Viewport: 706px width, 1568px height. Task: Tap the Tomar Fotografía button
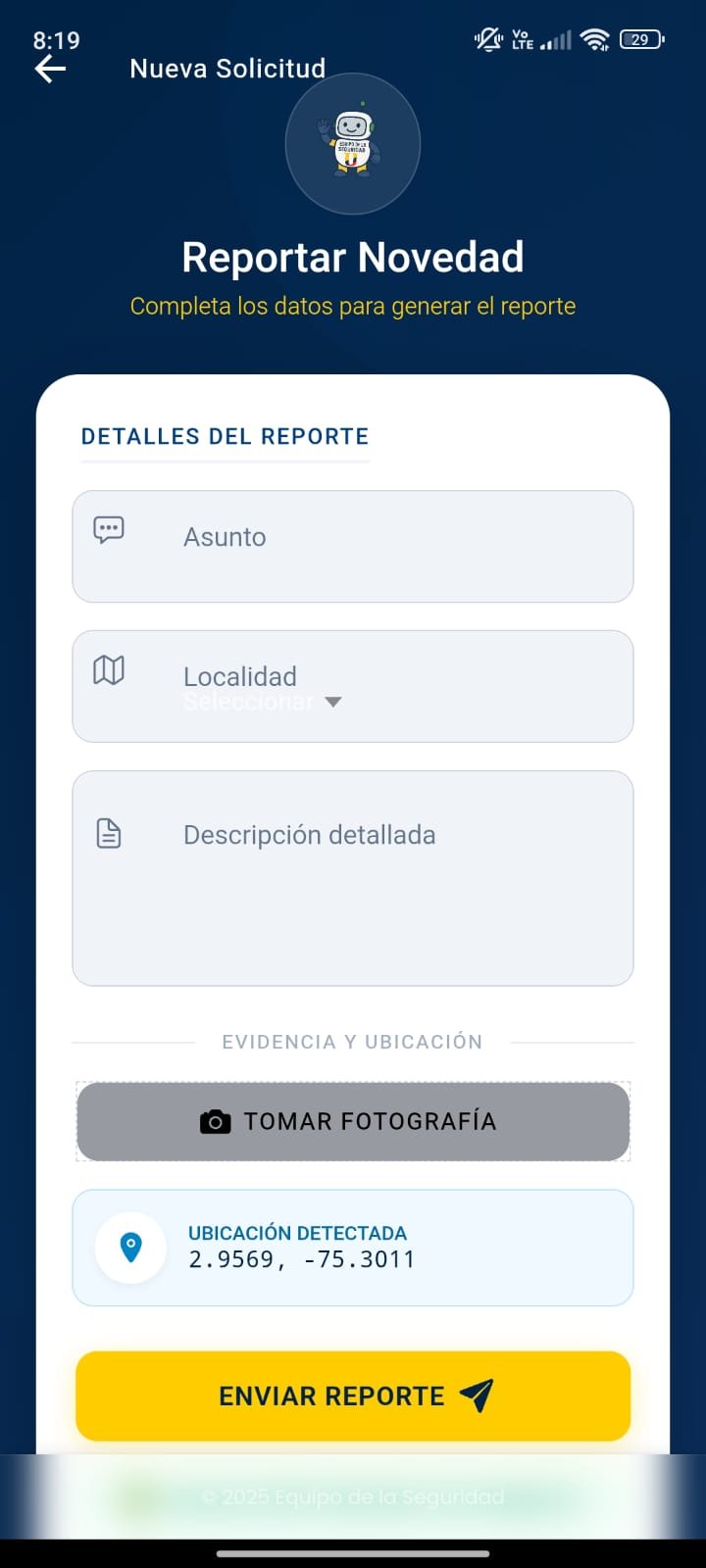(352, 1121)
